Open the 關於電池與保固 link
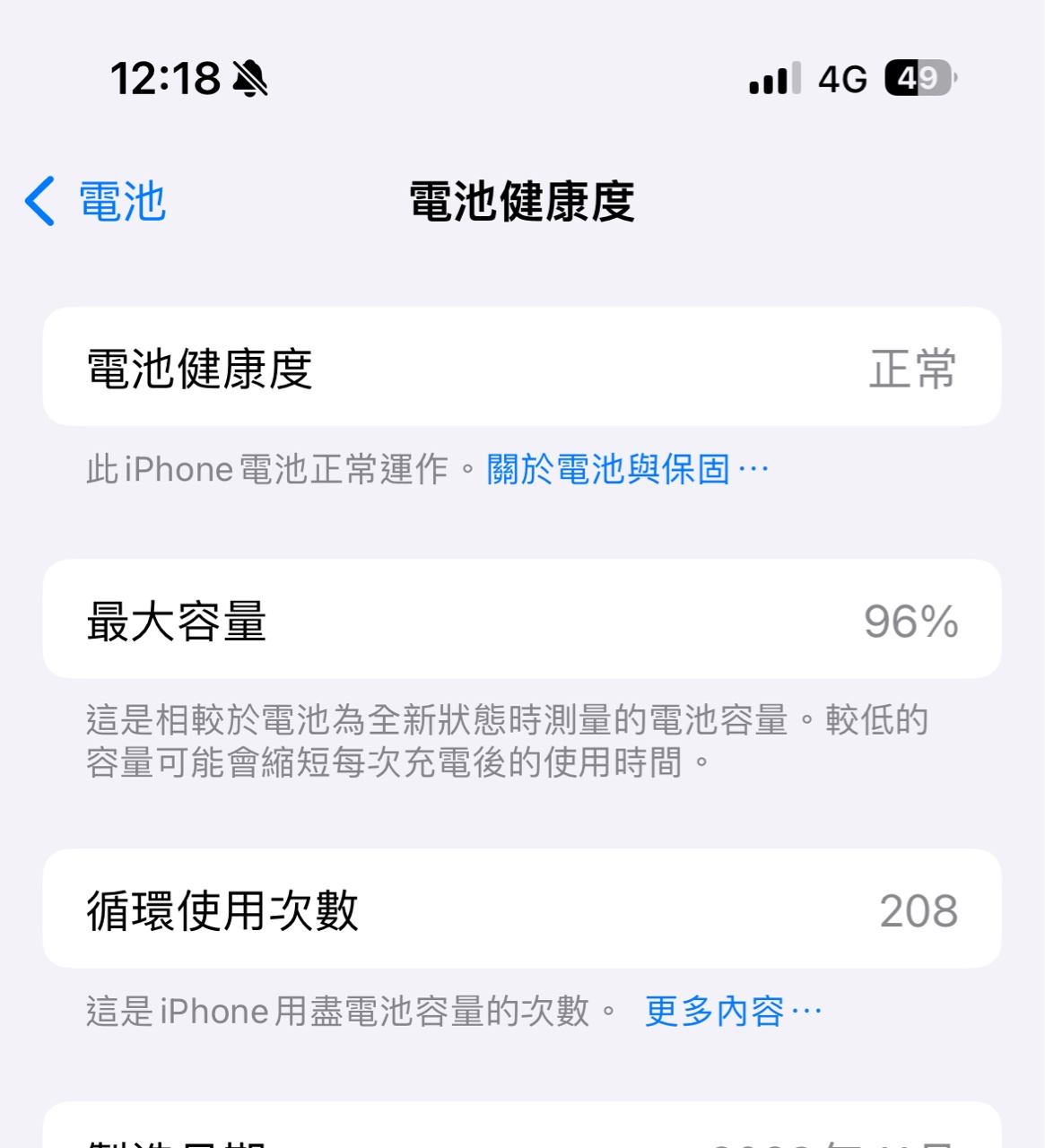The width and height of the screenshot is (1045, 1148). click(x=626, y=469)
